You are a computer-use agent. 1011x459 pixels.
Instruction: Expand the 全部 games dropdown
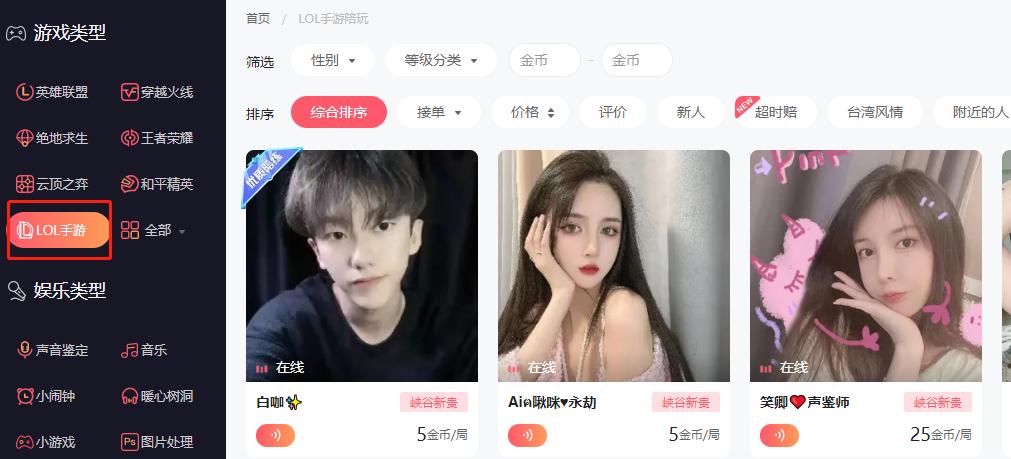click(x=155, y=230)
